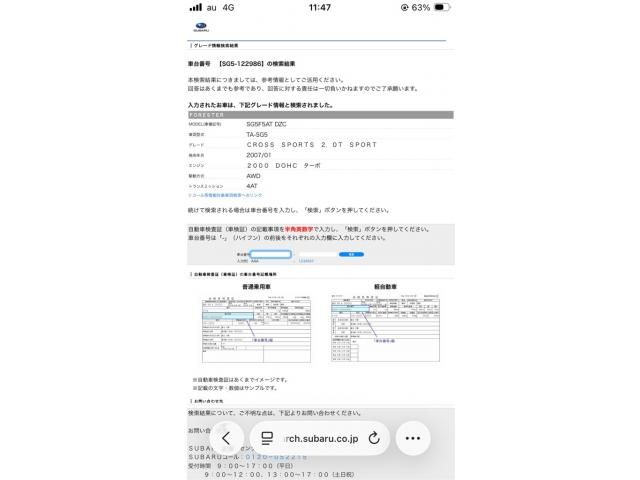Tap the subaru.co.jp address bar
The height and width of the screenshot is (480, 640).
coord(318,438)
